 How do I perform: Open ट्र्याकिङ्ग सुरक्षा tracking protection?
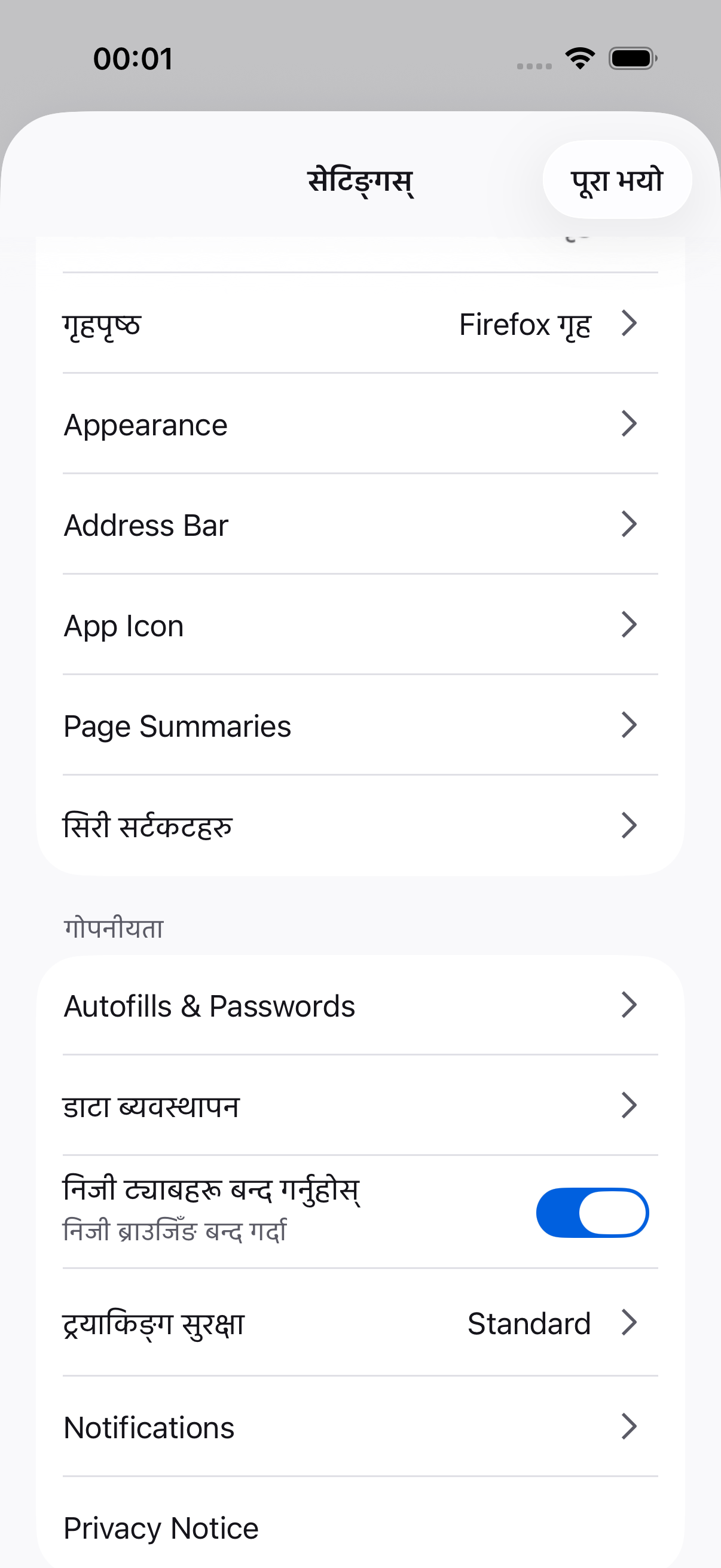pos(360,1323)
